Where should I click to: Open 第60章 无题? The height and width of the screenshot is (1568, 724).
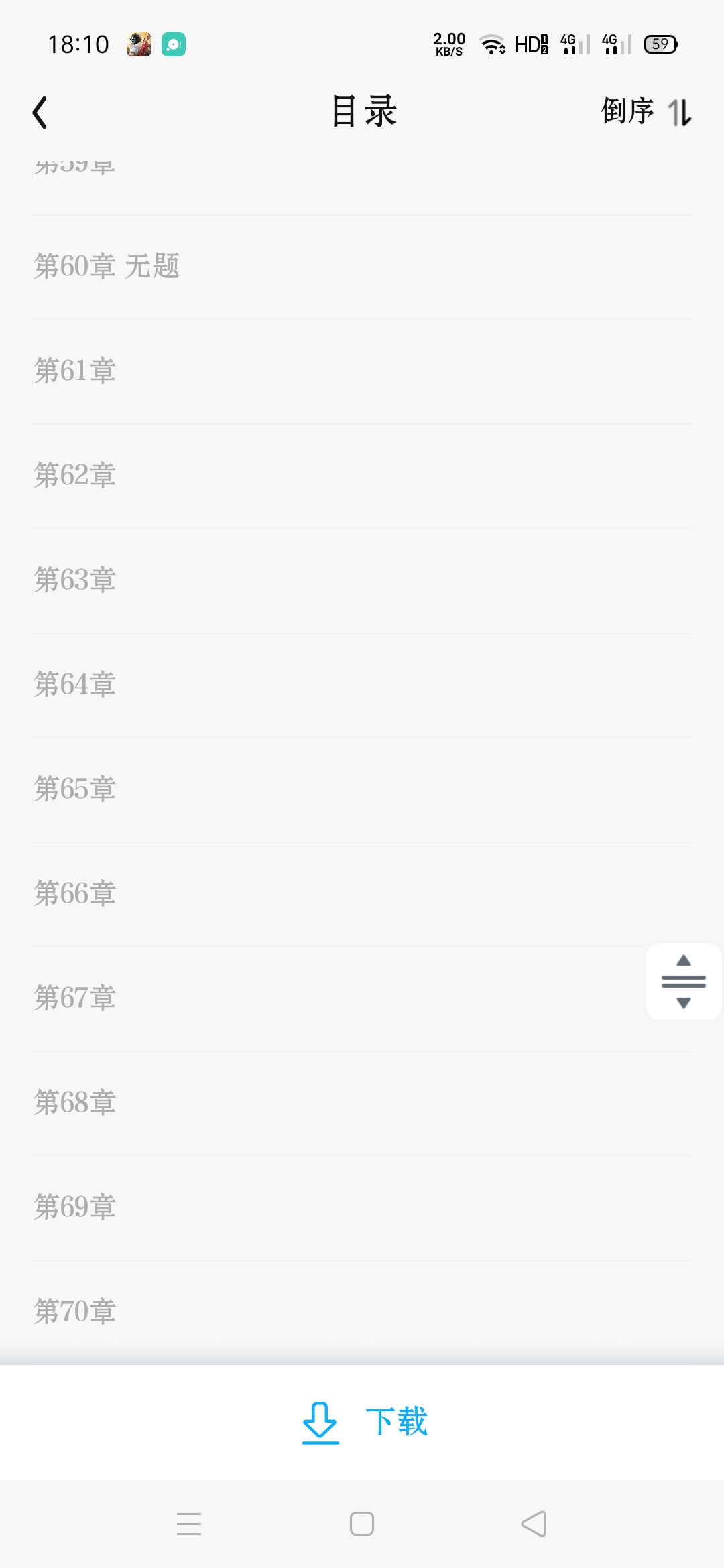click(362, 267)
